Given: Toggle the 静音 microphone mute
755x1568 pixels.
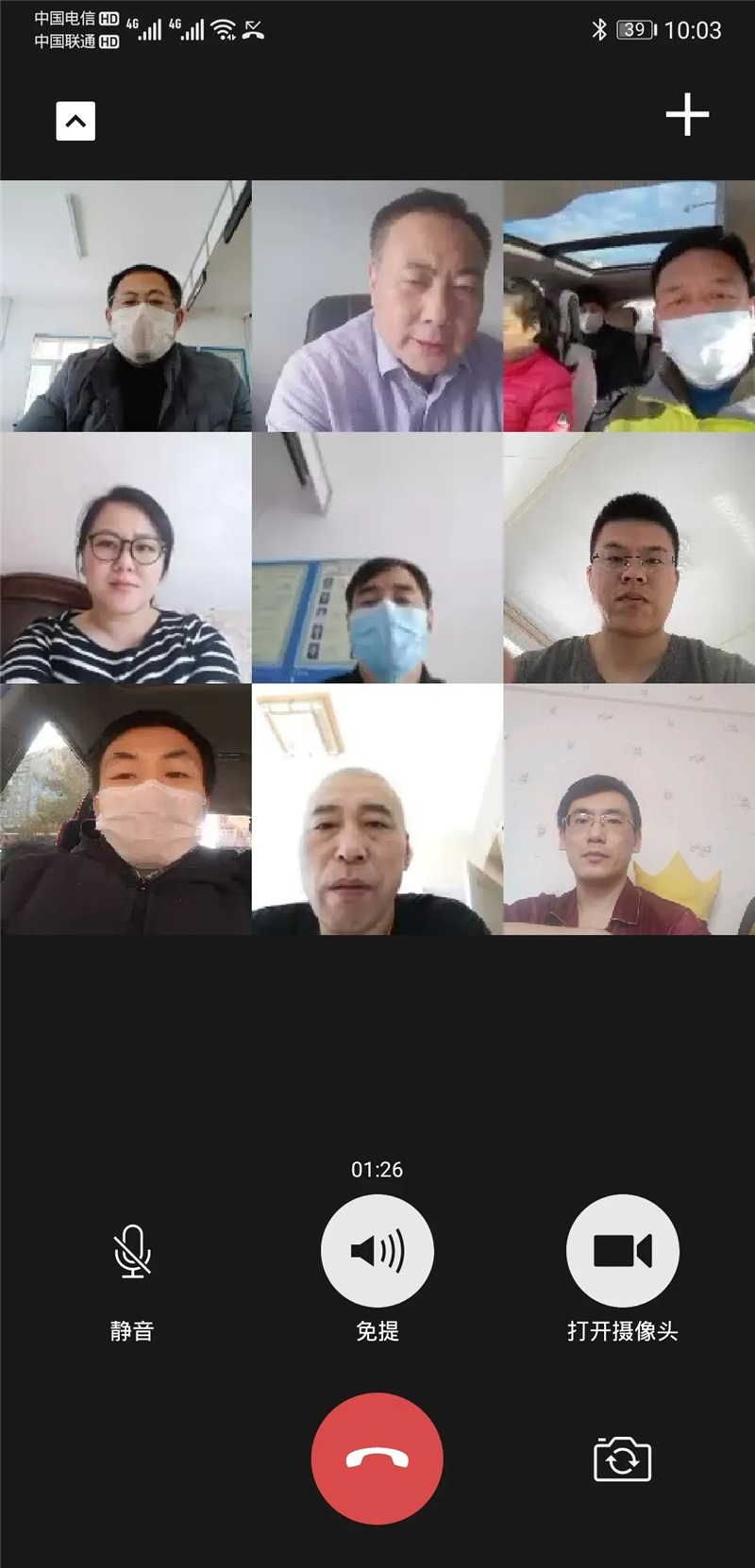Looking at the screenshot, I should click(x=132, y=1252).
